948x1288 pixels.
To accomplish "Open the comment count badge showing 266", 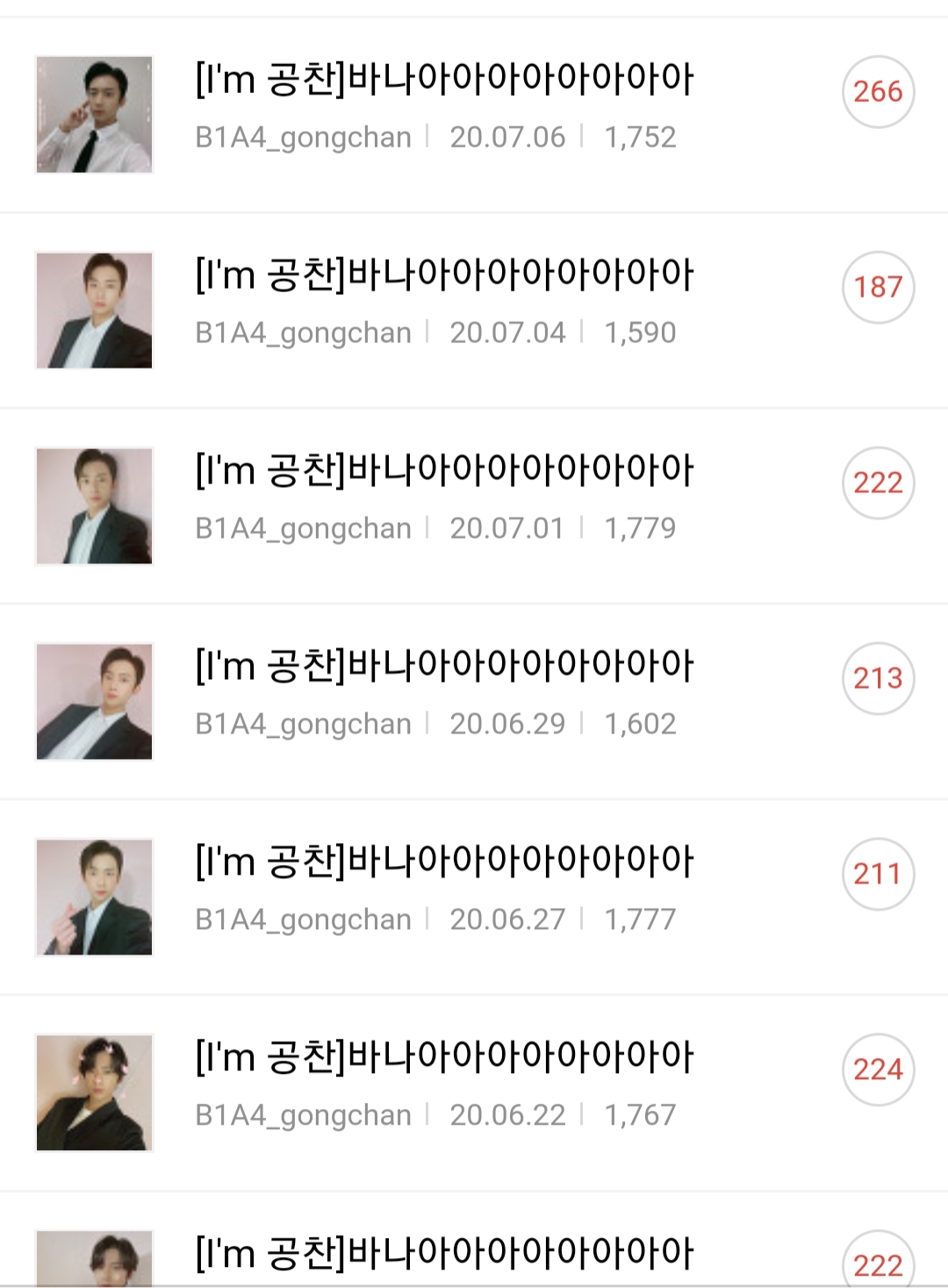I will [x=878, y=89].
